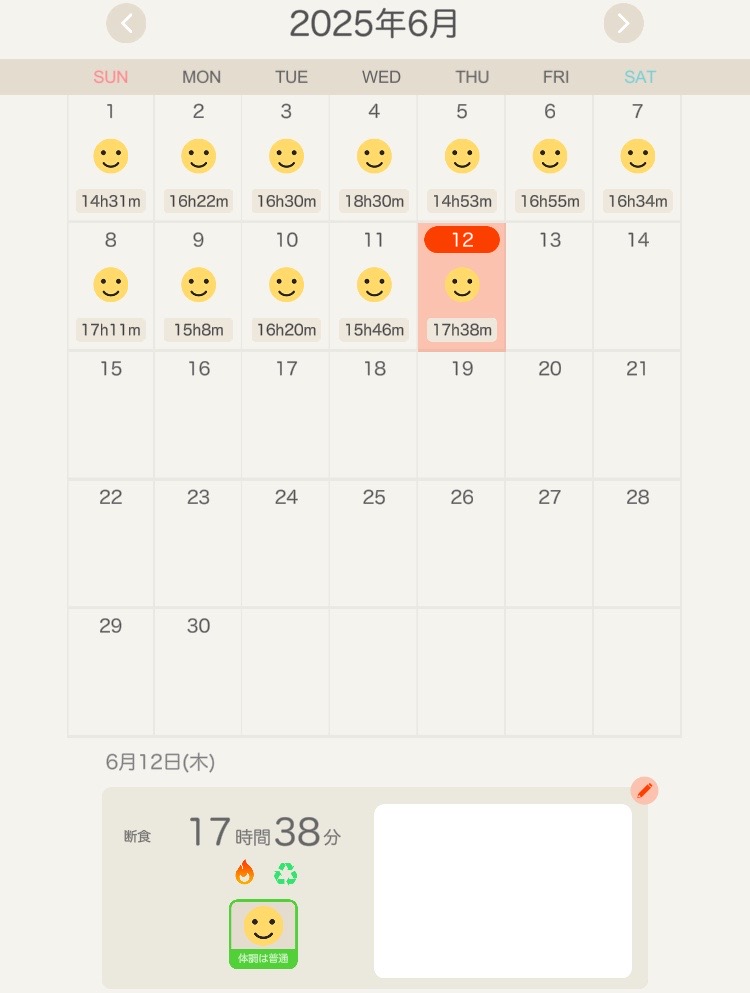Tap the 体調は普通 condition face
Image resolution: width=750 pixels, height=993 pixels.
click(263, 932)
